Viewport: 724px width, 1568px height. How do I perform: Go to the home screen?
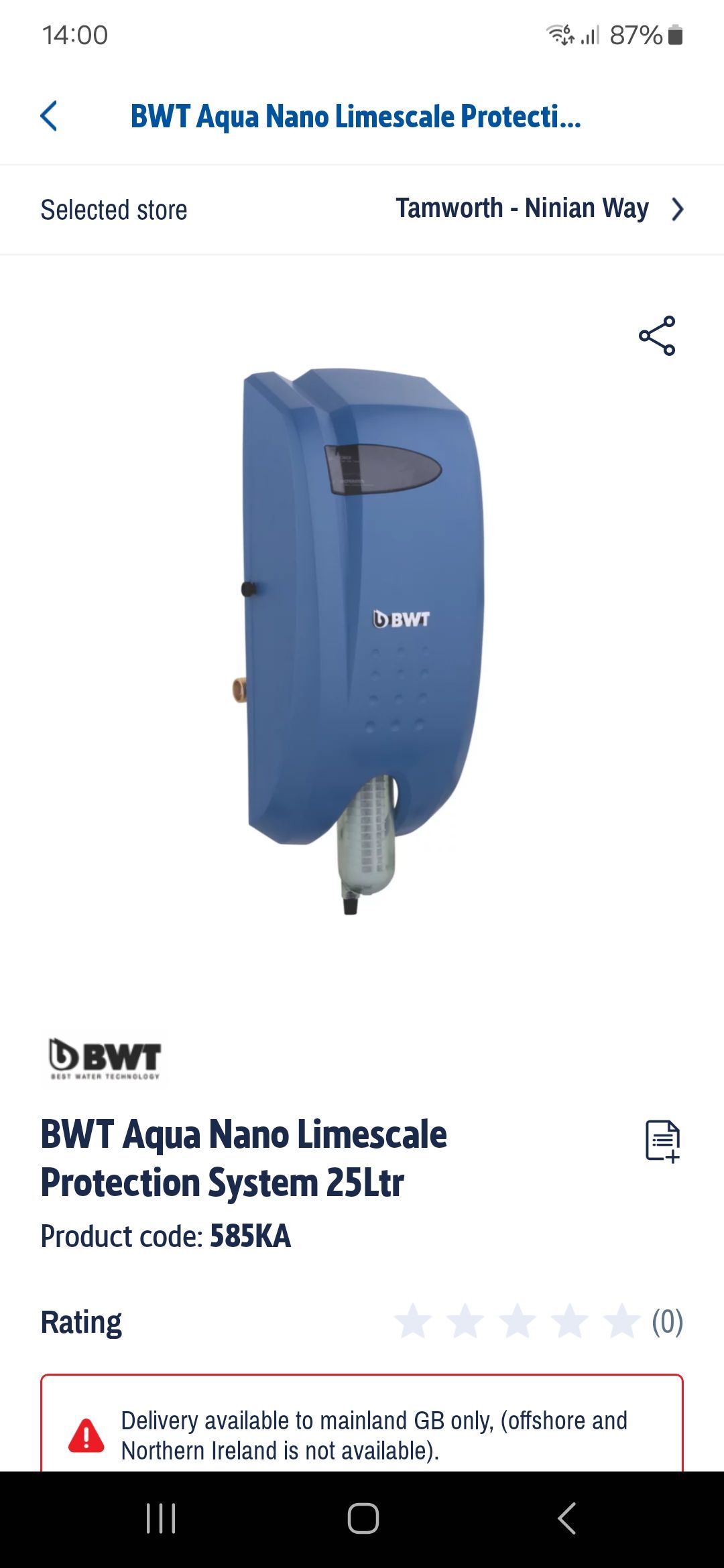click(x=363, y=1518)
